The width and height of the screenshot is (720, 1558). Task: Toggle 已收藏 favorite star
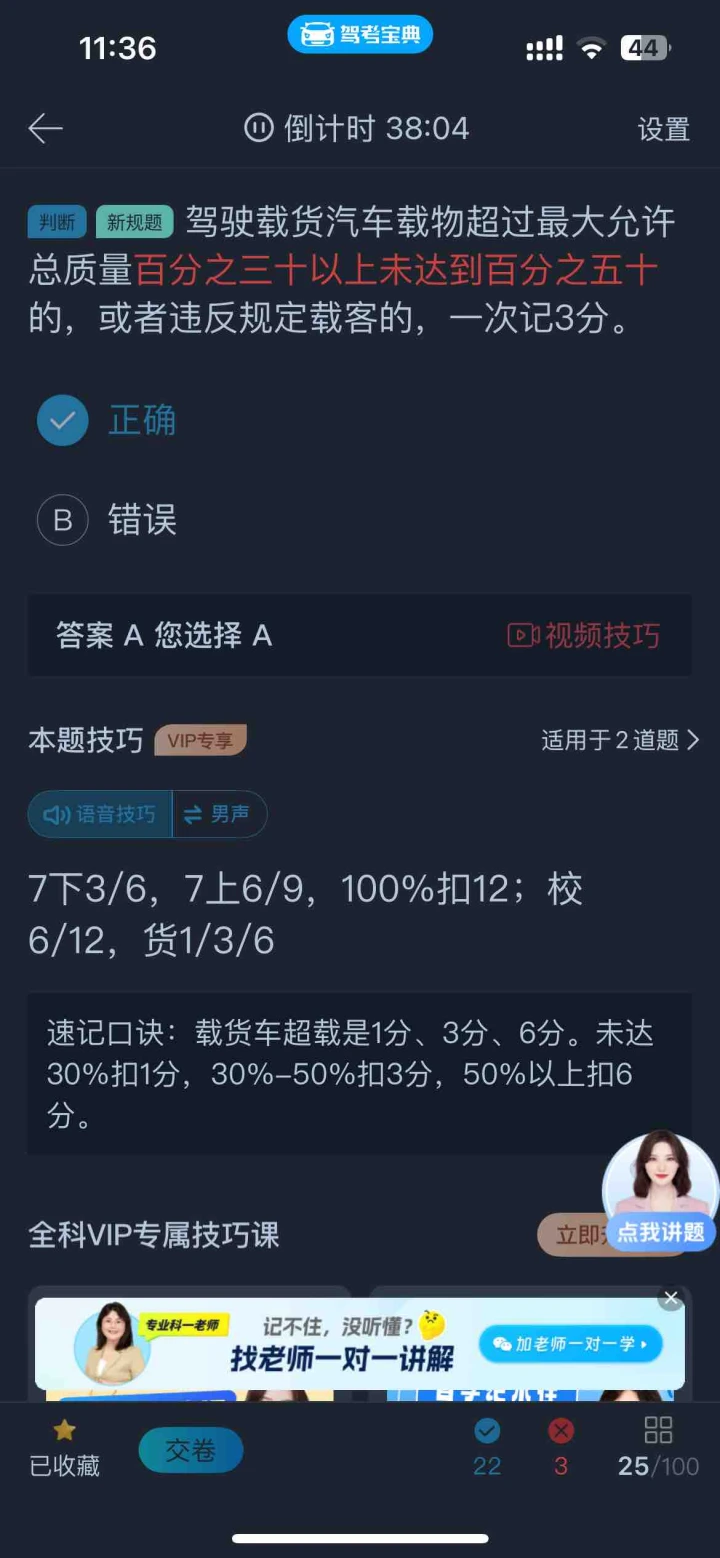tap(64, 1448)
